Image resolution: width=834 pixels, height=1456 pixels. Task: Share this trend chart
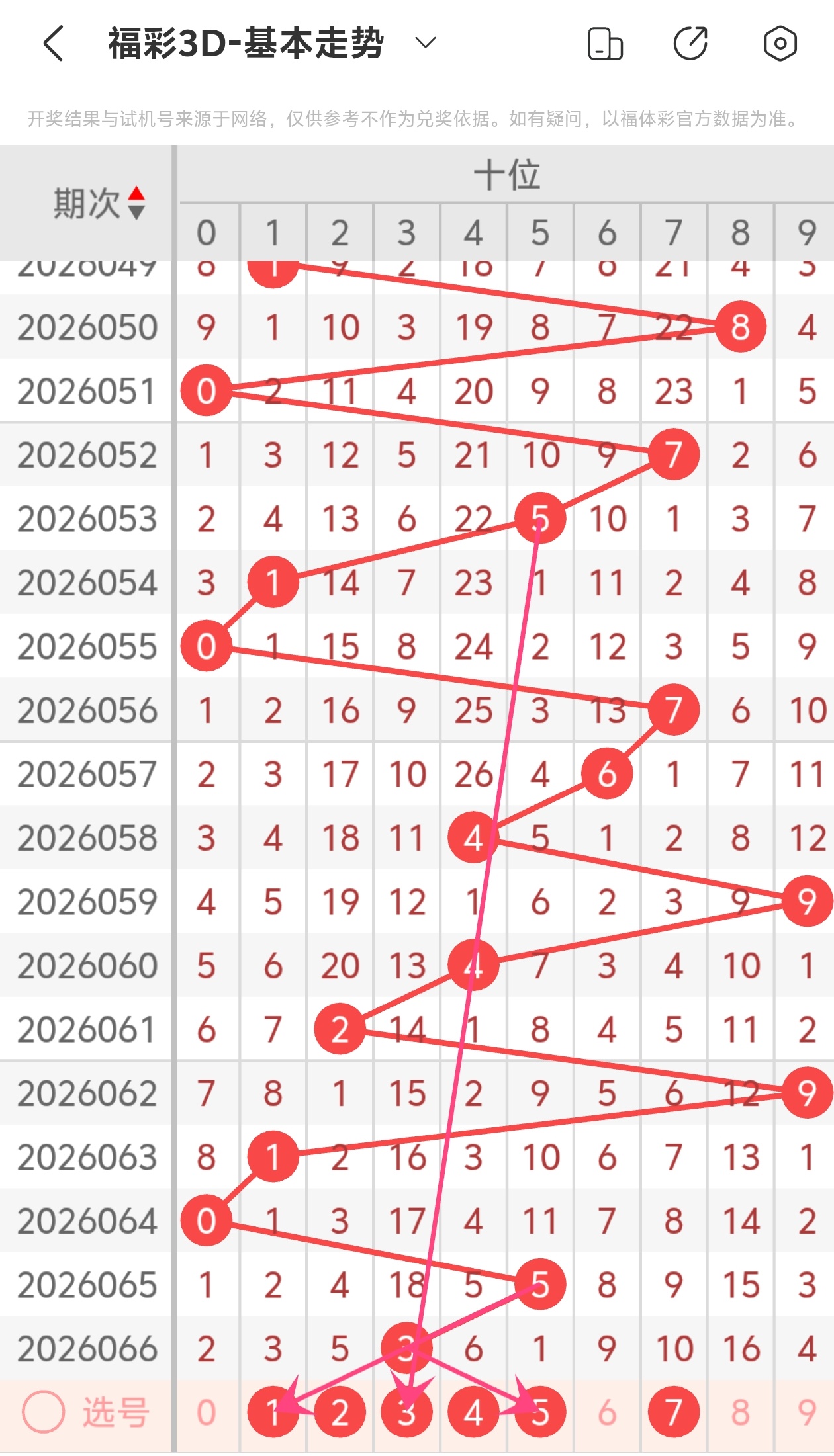[690, 44]
